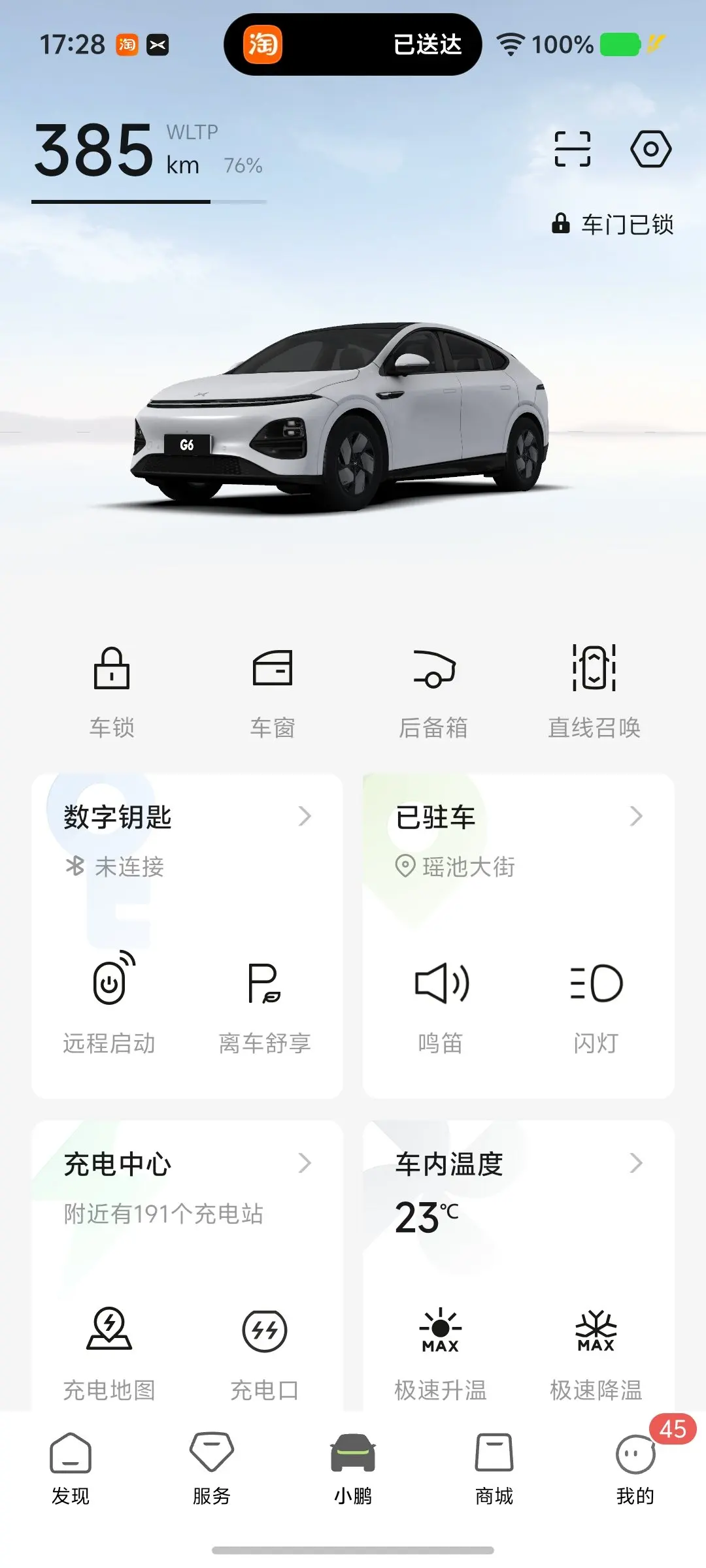Viewport: 706px width, 1568px height.
Task: Sound the horn with 鸣笛
Action: coord(441,1003)
